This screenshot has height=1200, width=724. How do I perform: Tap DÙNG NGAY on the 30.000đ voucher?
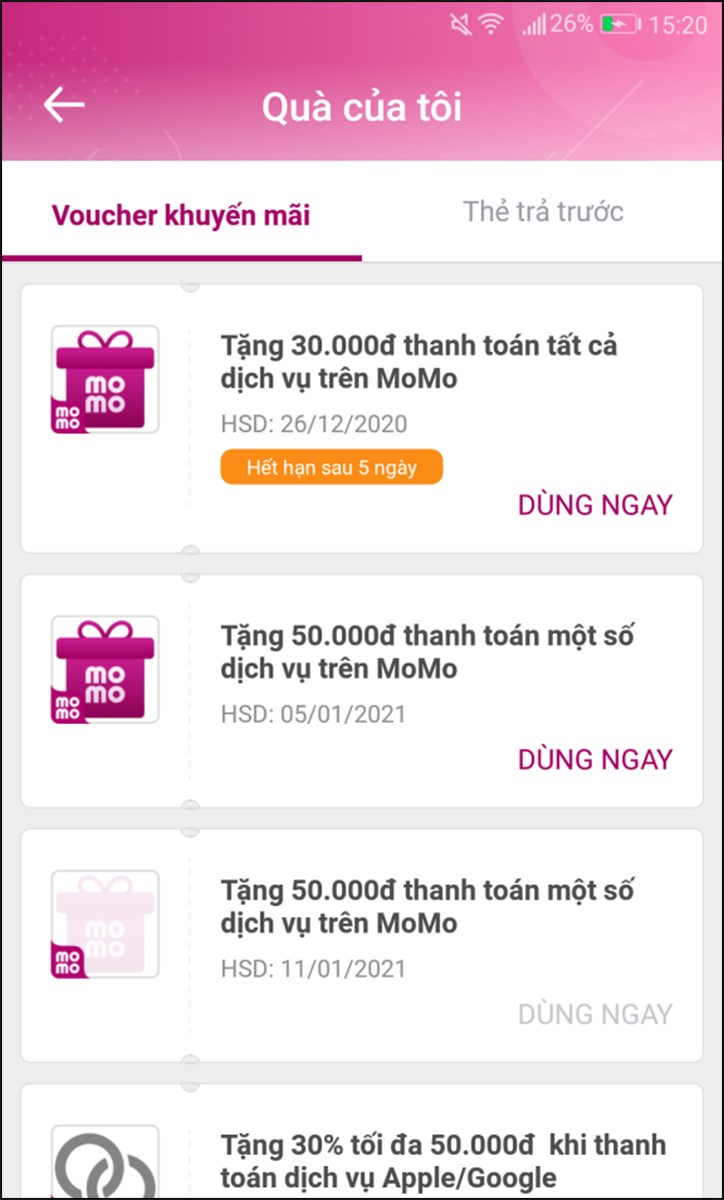(595, 505)
